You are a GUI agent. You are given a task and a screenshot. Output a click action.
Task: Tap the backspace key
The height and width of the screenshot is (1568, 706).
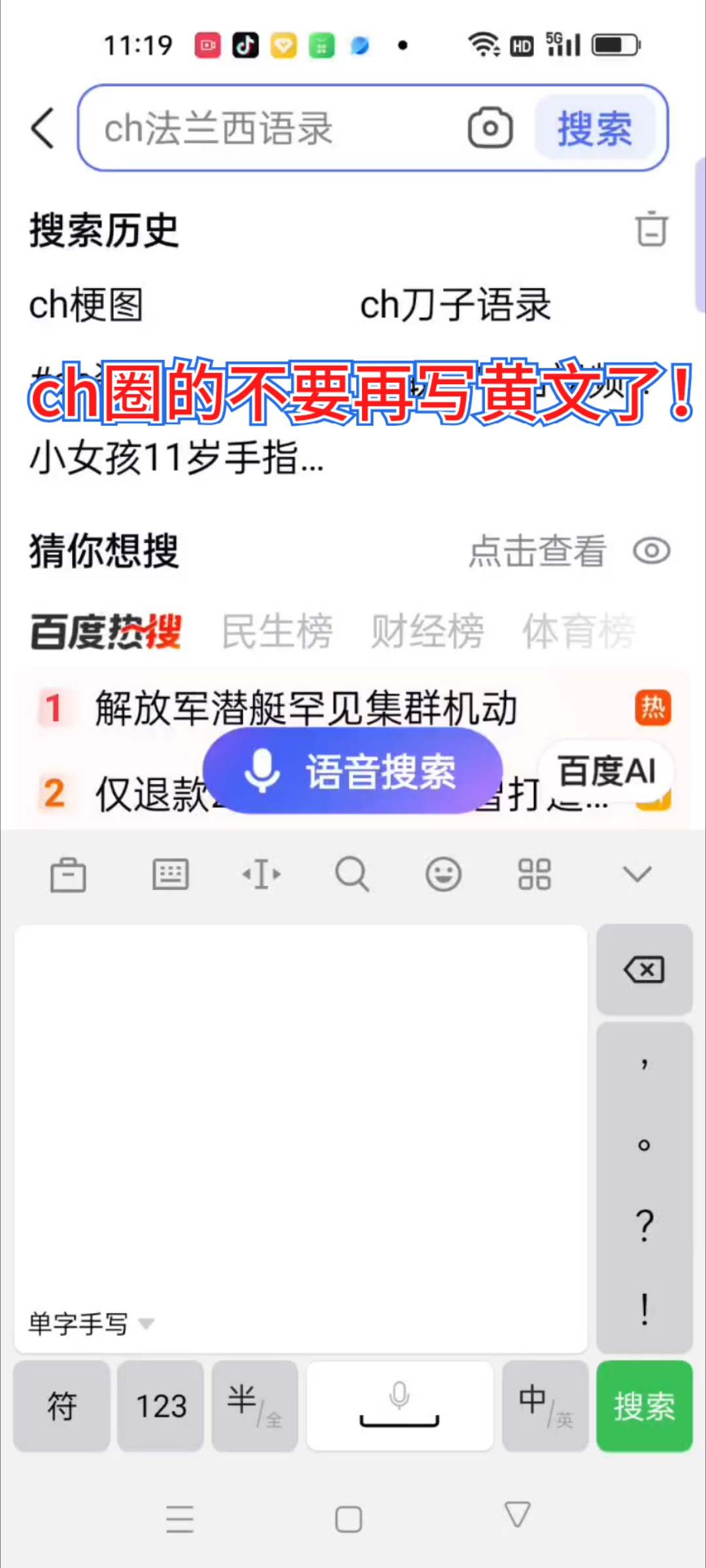coord(644,969)
